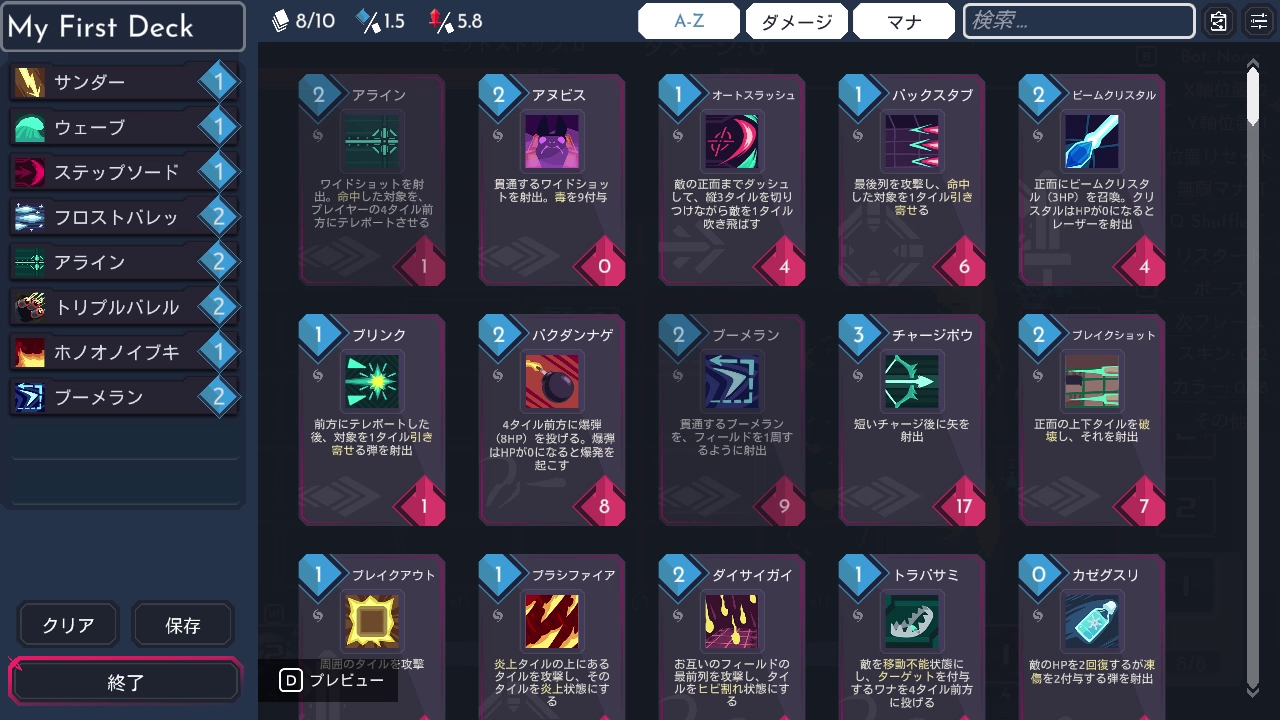The image size is (1280, 720).
Task: Sort cards by ダメージ
Action: [796, 21]
